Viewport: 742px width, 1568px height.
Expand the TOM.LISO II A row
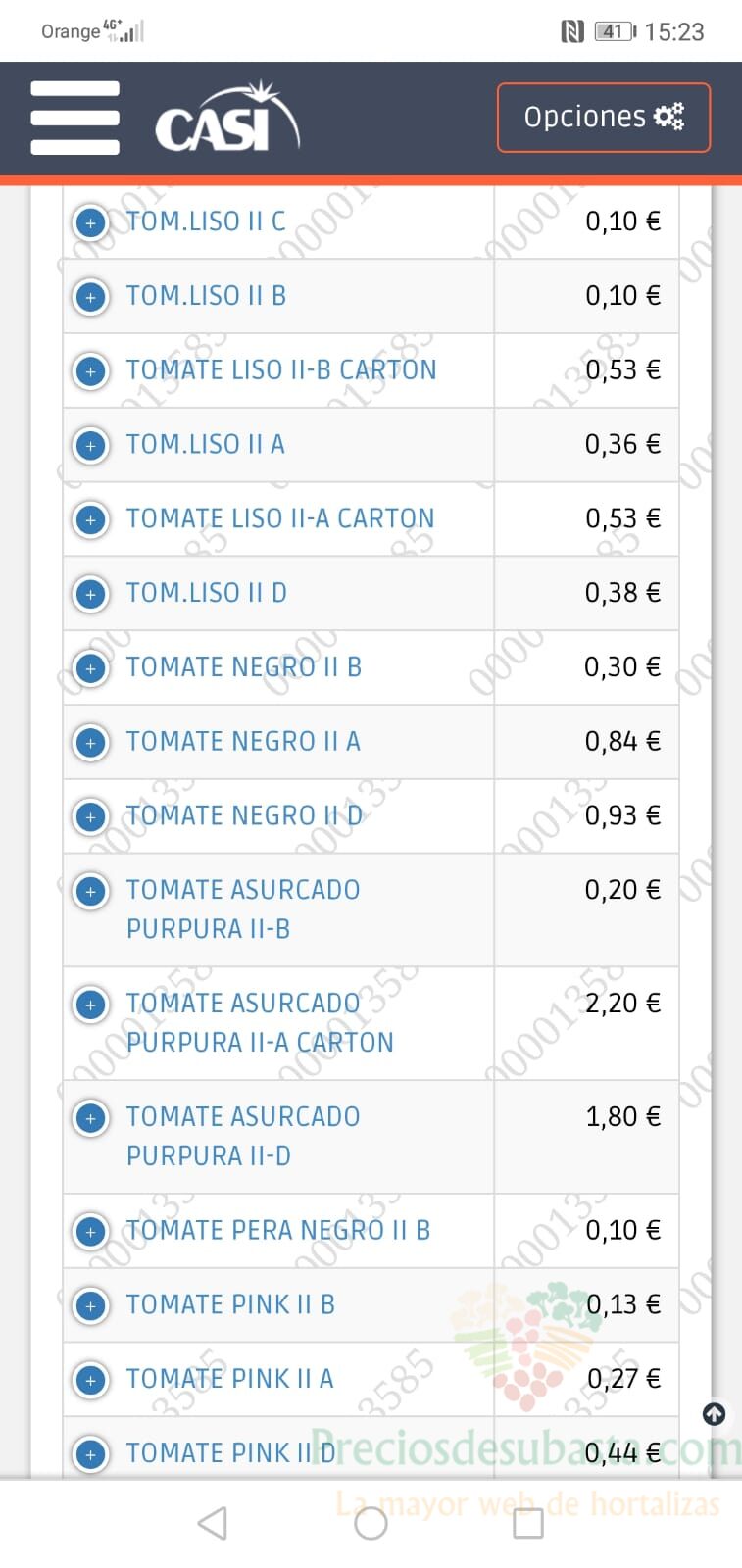91,445
